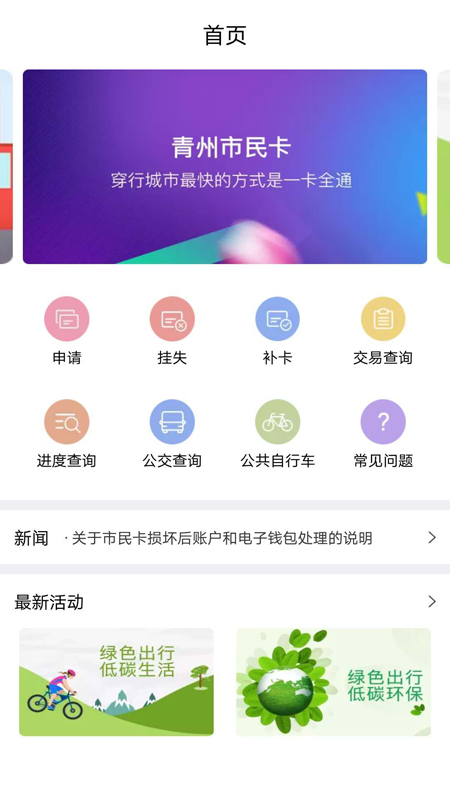Select the 公共自行车 public bike option

coord(278,434)
